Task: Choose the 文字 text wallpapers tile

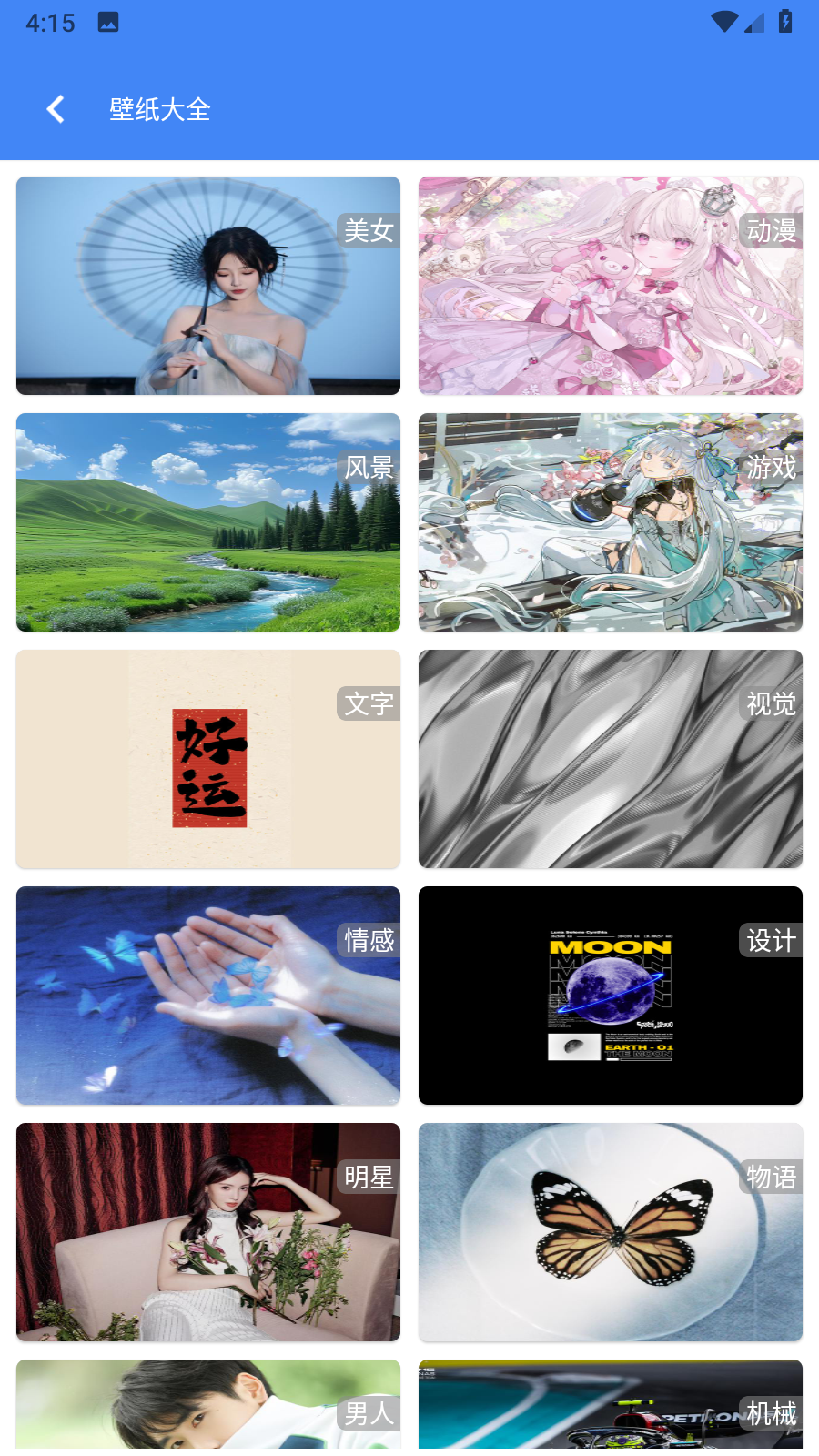Action: coord(208,759)
